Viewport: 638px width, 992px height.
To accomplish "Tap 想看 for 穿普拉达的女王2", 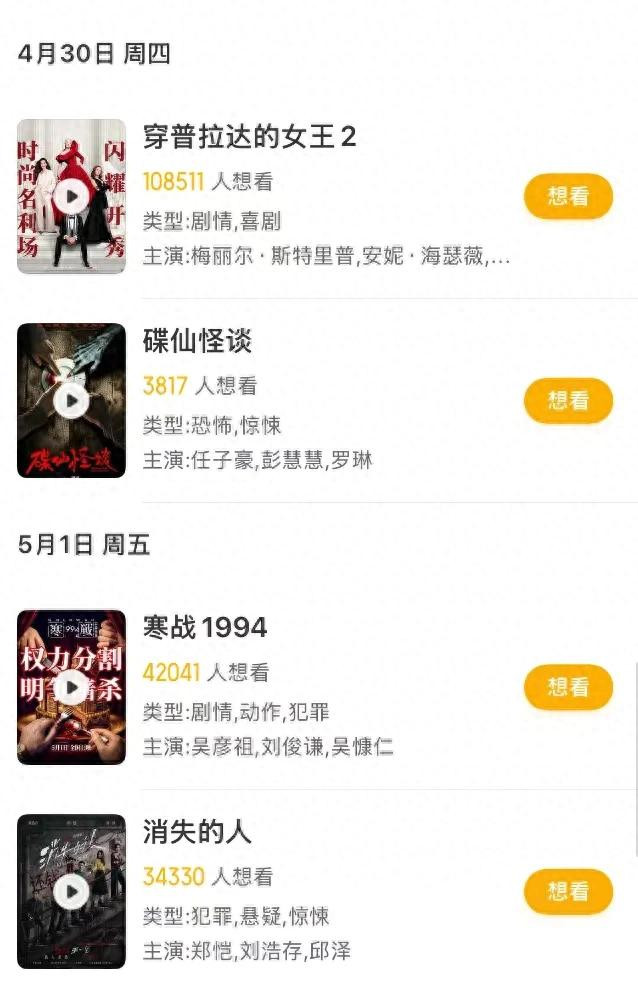I will click(x=568, y=196).
